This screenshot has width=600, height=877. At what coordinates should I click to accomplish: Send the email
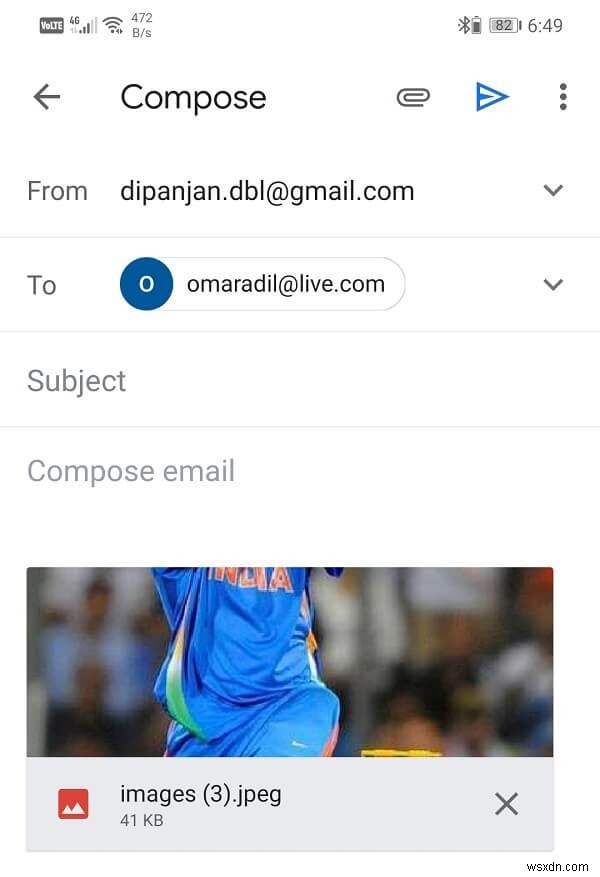pyautogui.click(x=491, y=97)
